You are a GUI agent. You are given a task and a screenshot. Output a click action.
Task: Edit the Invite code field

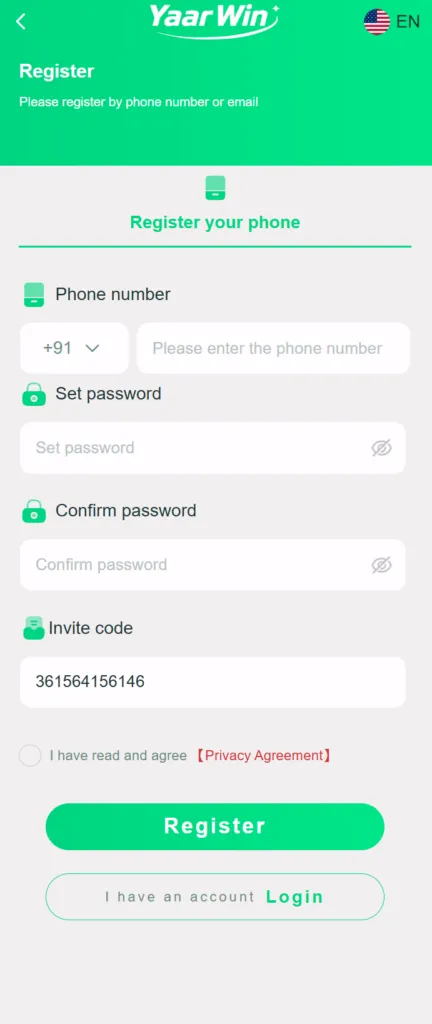coord(213,682)
